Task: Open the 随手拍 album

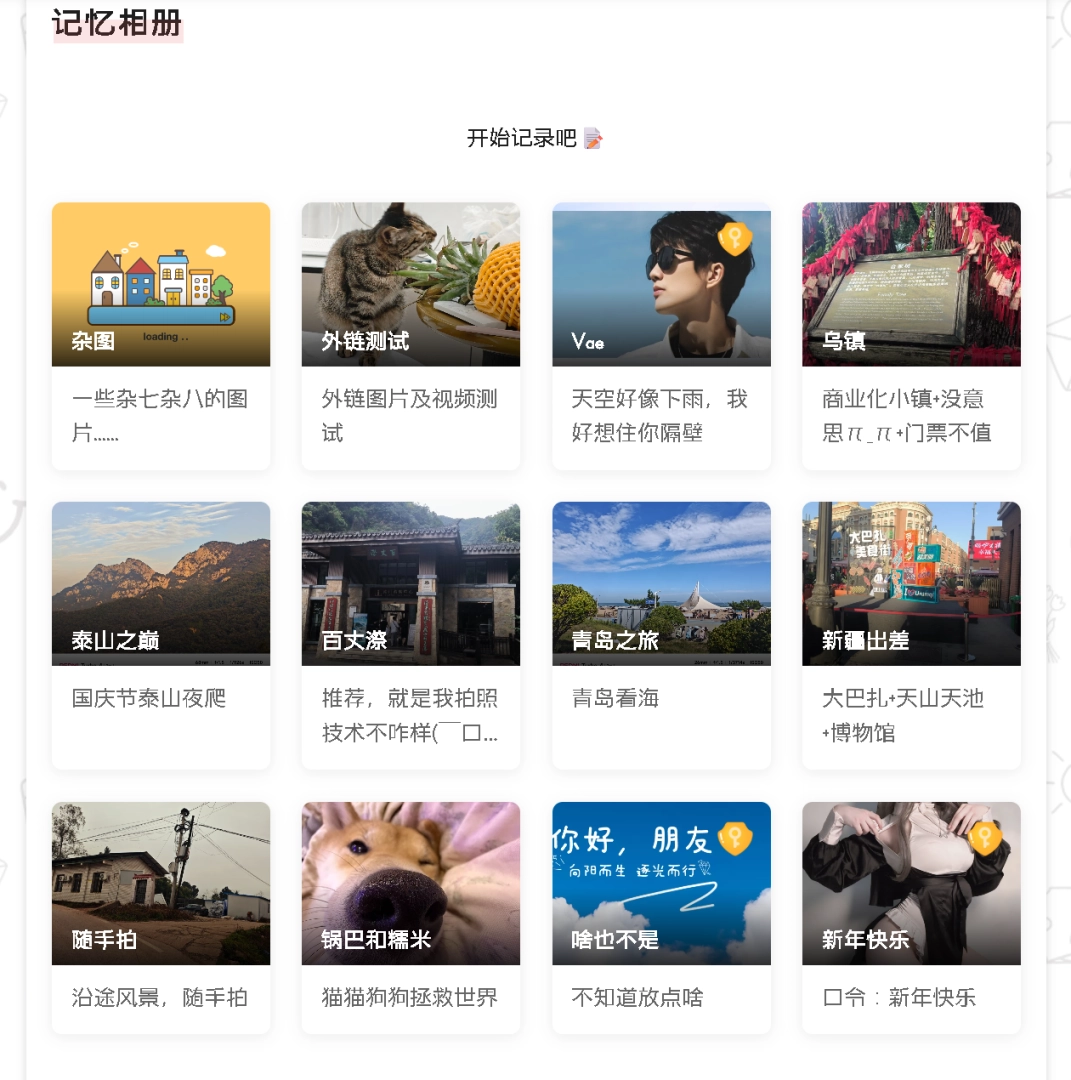Action: [x=161, y=884]
